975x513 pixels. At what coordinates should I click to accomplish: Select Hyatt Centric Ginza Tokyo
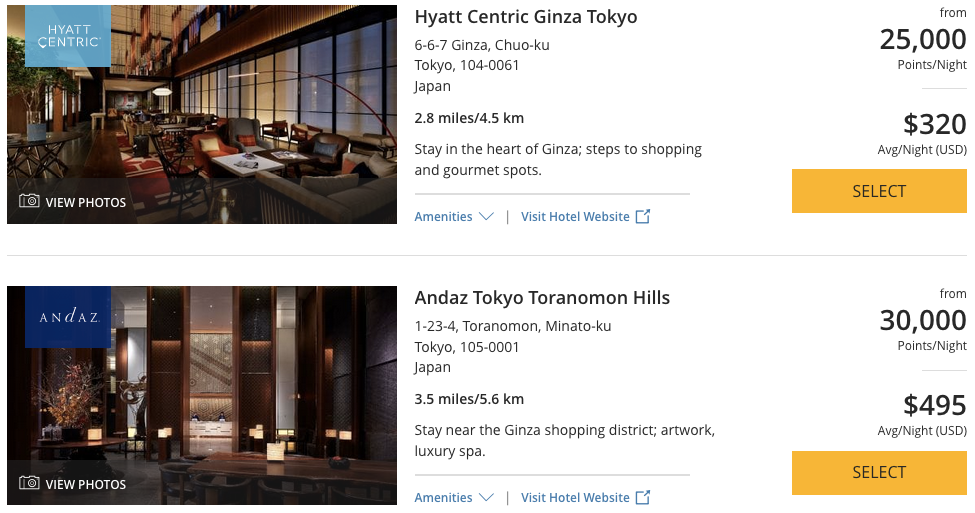[x=879, y=191]
